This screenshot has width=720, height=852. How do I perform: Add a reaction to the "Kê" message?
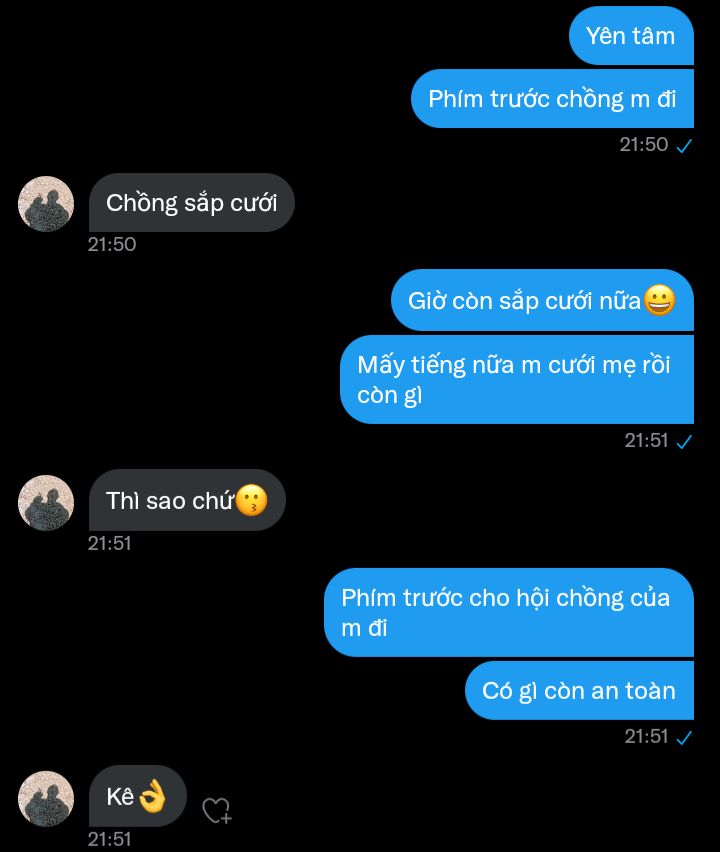pos(216,810)
